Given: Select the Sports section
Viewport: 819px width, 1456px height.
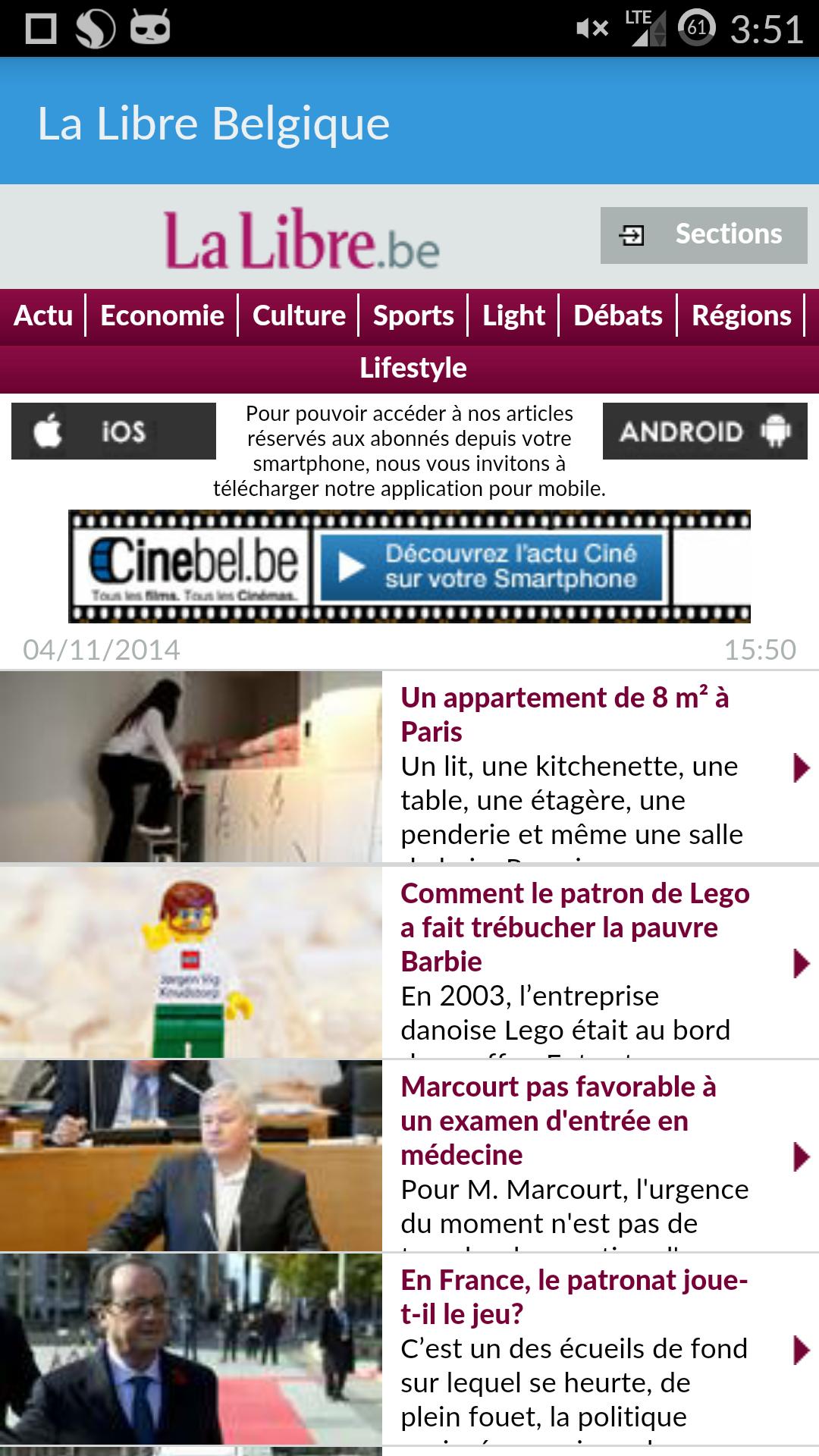Looking at the screenshot, I should [x=413, y=315].
